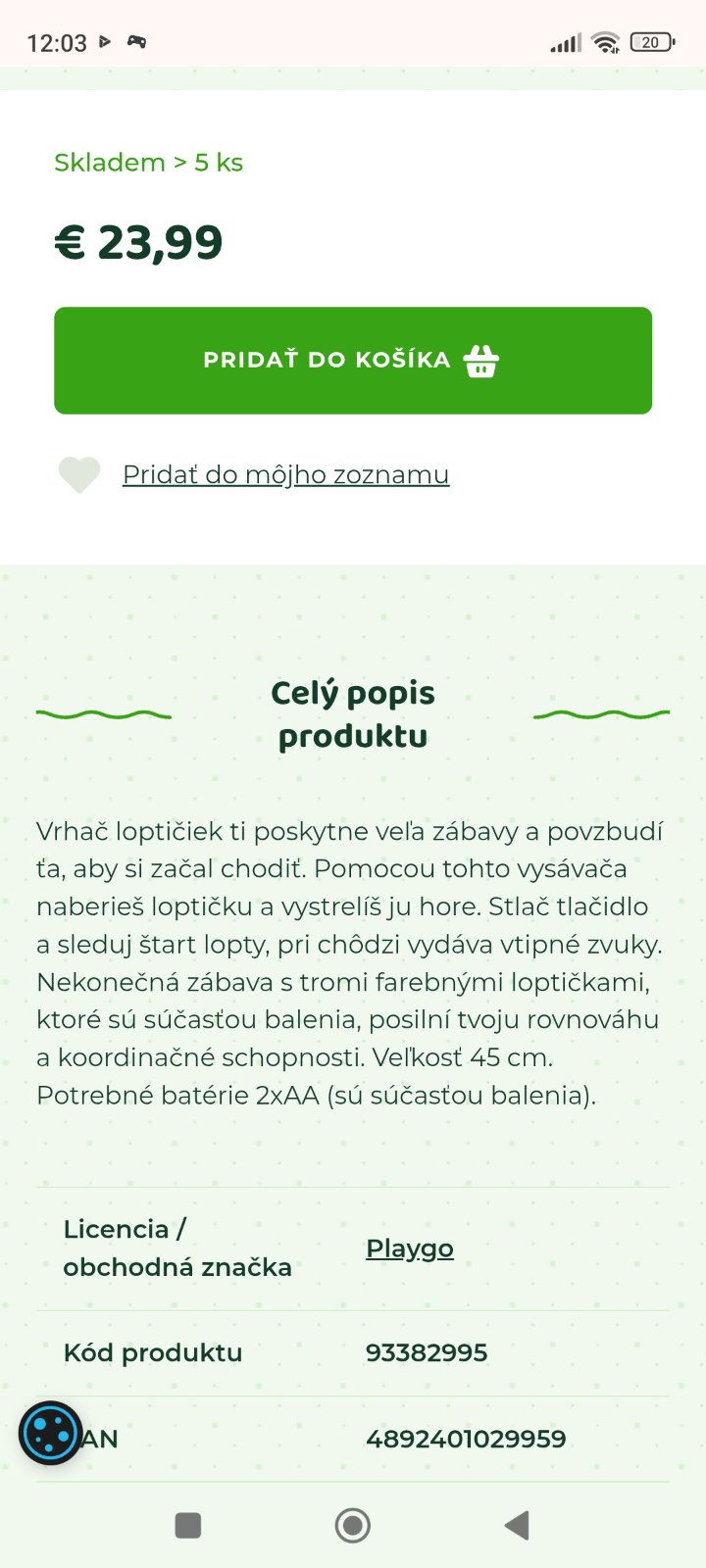Tap the heart wishlist icon
The height and width of the screenshot is (1568, 706).
point(79,474)
